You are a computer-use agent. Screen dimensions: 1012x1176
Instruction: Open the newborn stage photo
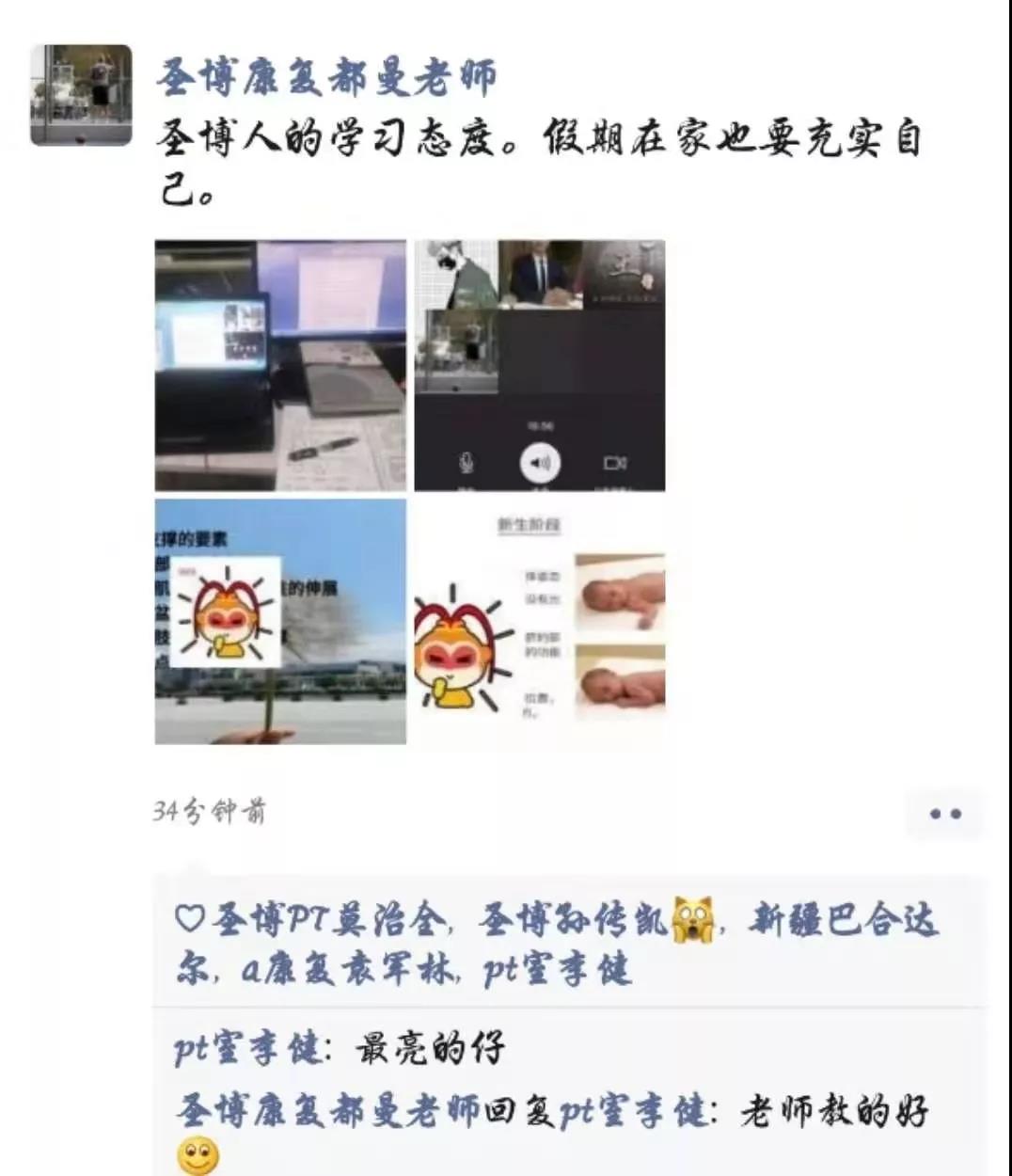click(540, 621)
